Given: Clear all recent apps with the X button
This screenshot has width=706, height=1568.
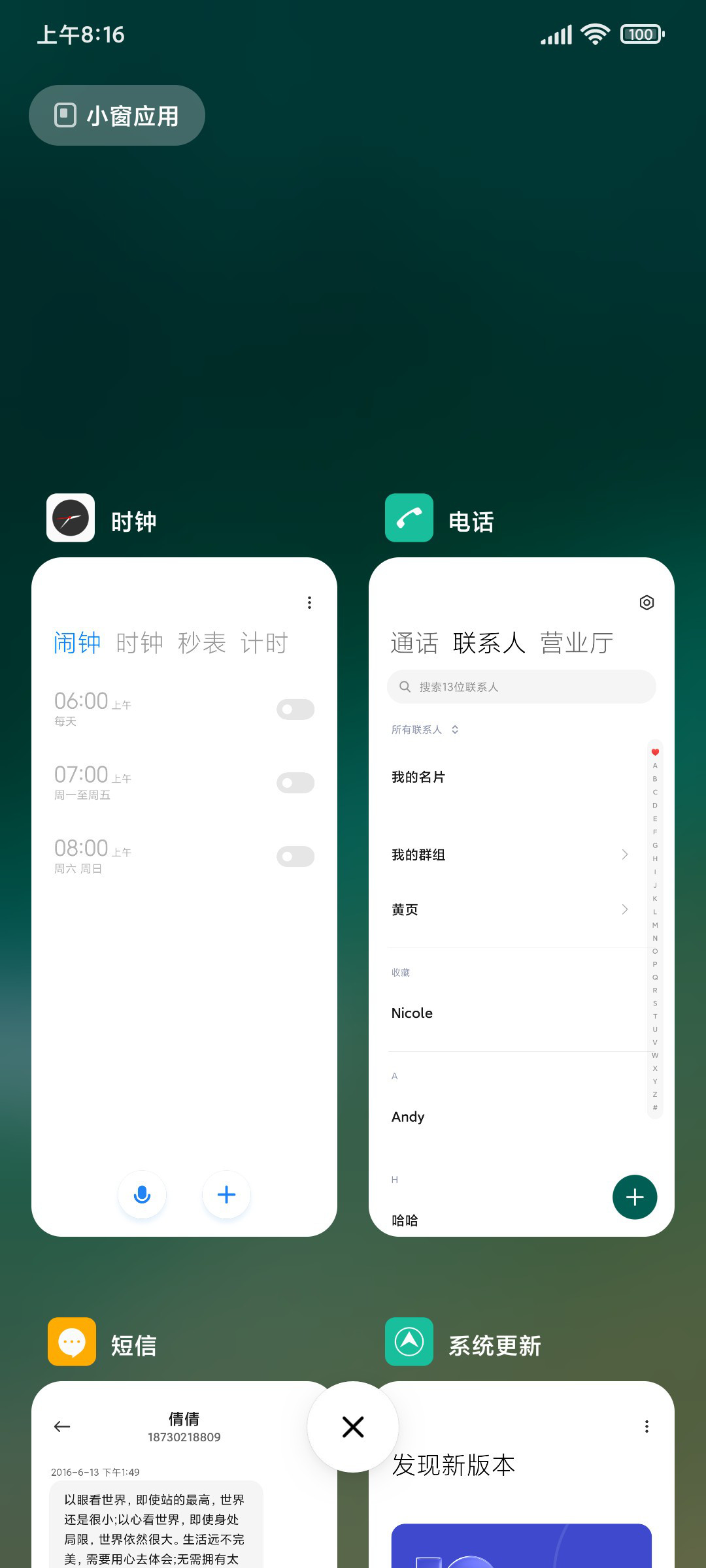Looking at the screenshot, I should (x=353, y=1427).
